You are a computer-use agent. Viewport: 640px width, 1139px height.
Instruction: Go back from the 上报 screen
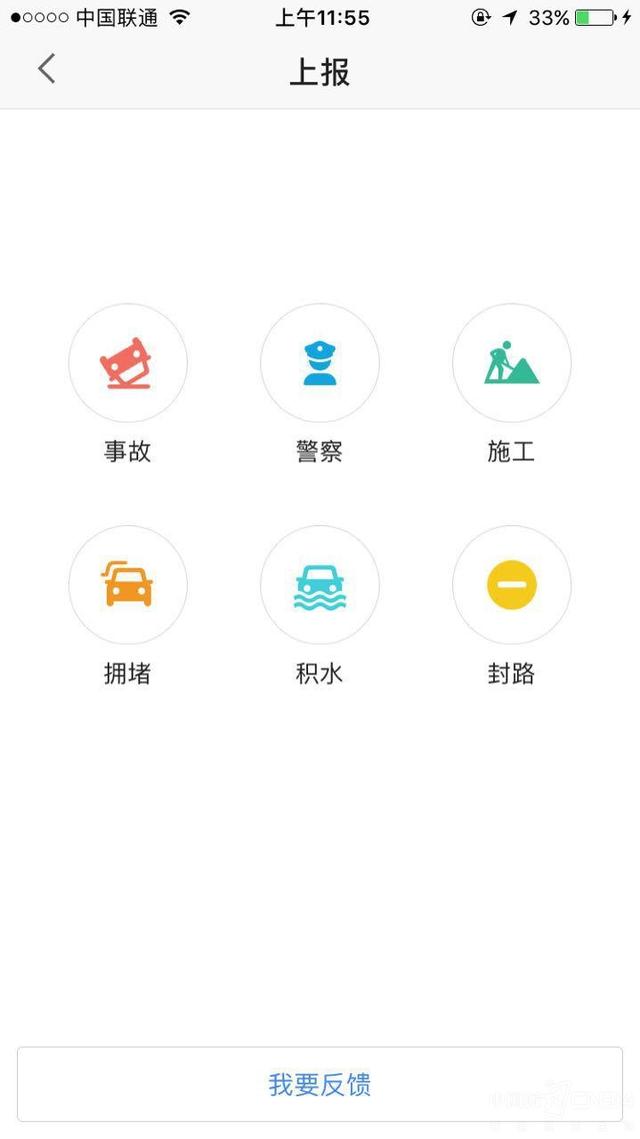pos(46,70)
